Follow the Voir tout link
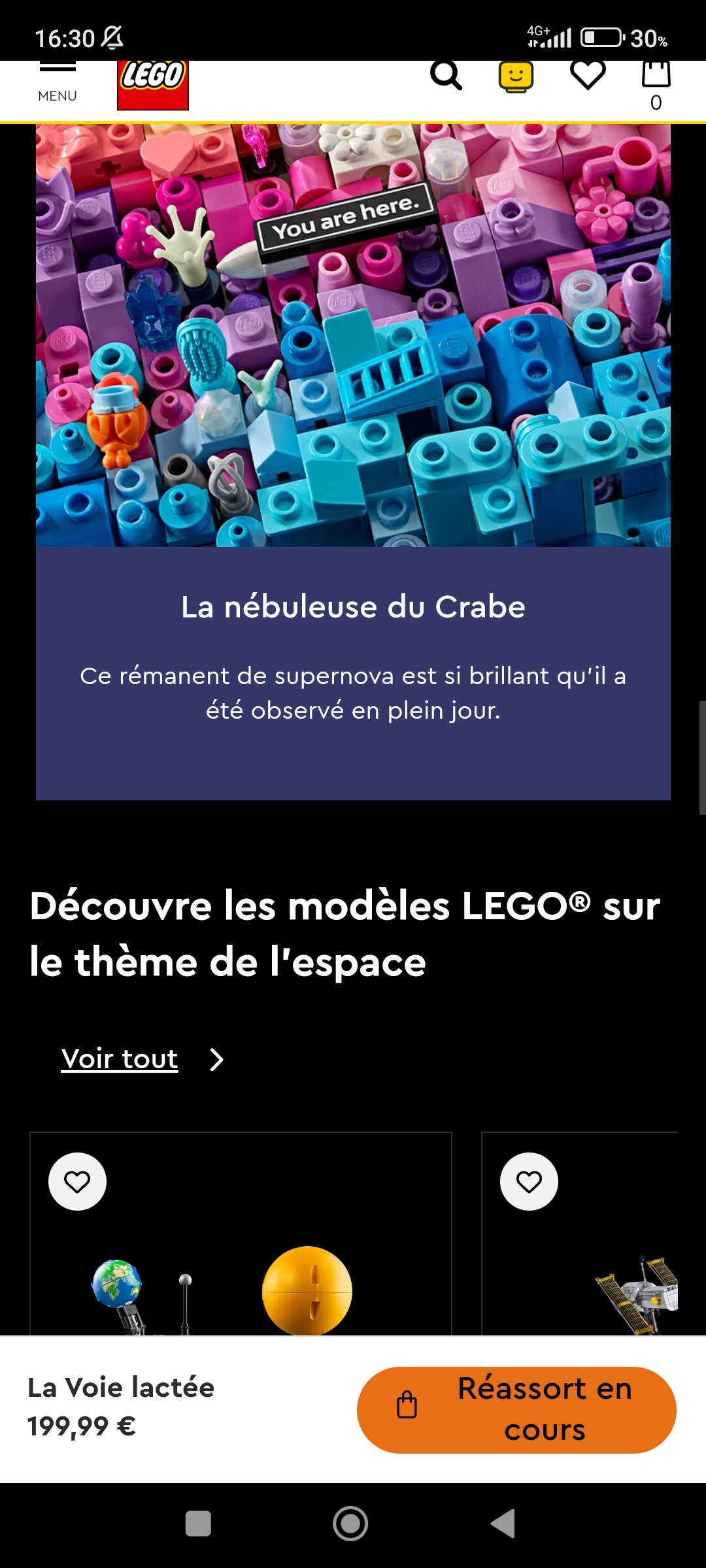This screenshot has width=706, height=1568. pyautogui.click(x=120, y=1059)
